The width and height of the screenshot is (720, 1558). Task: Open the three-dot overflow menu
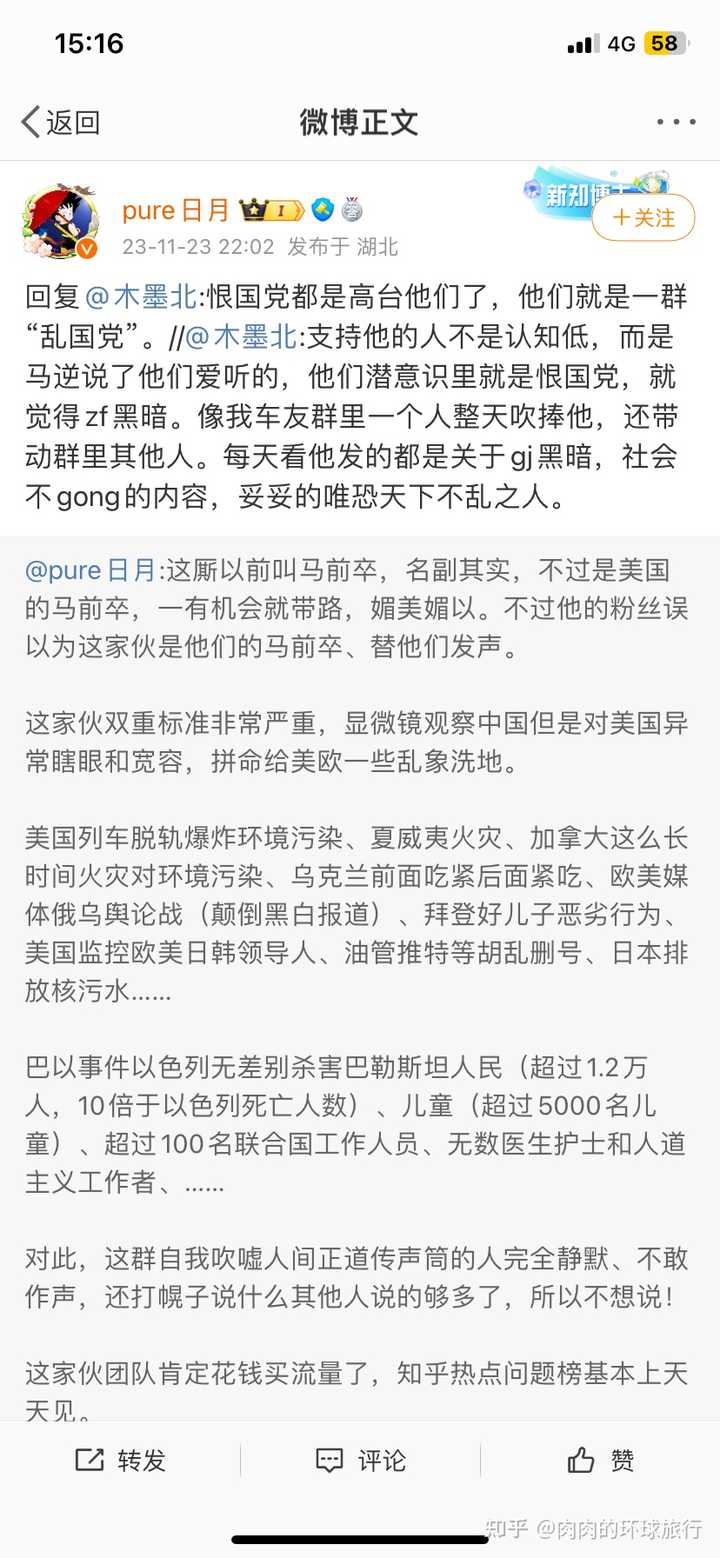[676, 122]
